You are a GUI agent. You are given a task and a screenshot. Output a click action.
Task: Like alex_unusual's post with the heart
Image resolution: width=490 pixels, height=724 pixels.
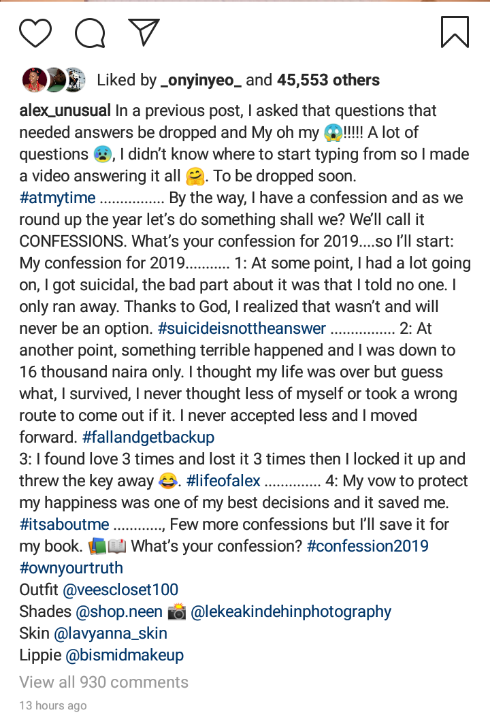click(x=35, y=33)
